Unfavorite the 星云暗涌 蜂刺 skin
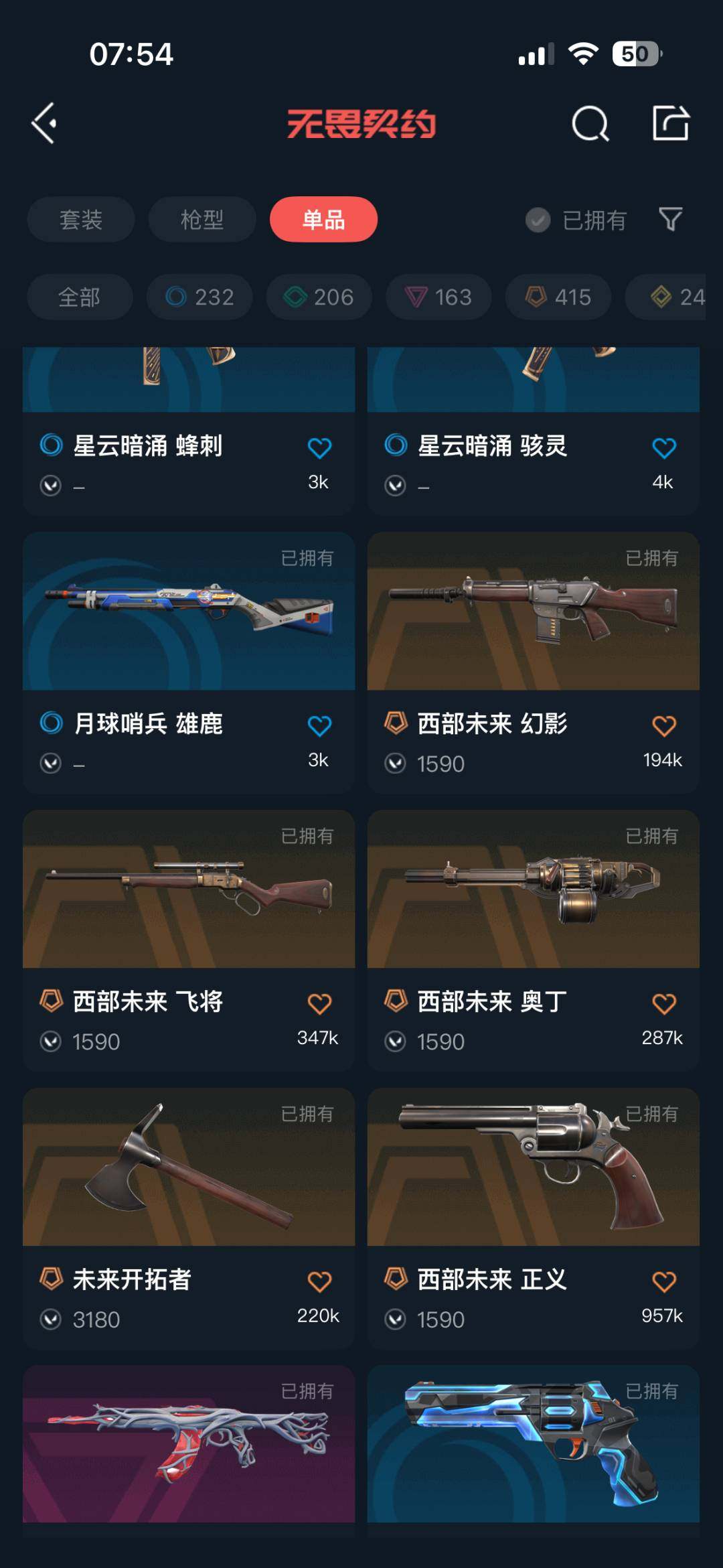This screenshot has width=723, height=1568. tap(319, 447)
